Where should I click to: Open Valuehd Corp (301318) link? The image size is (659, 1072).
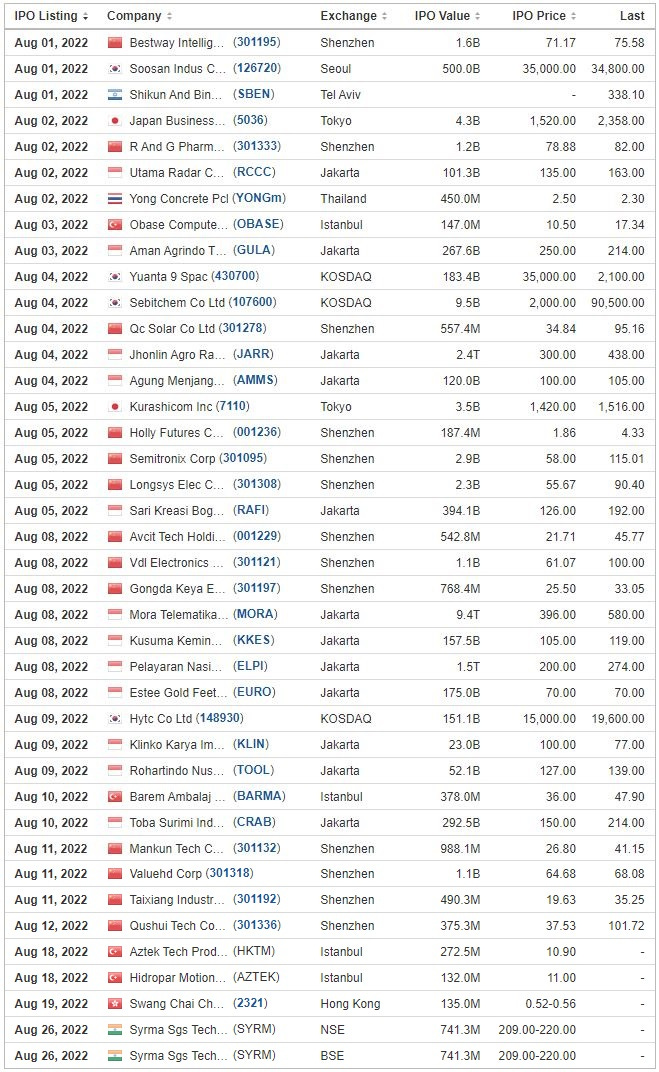(191, 873)
